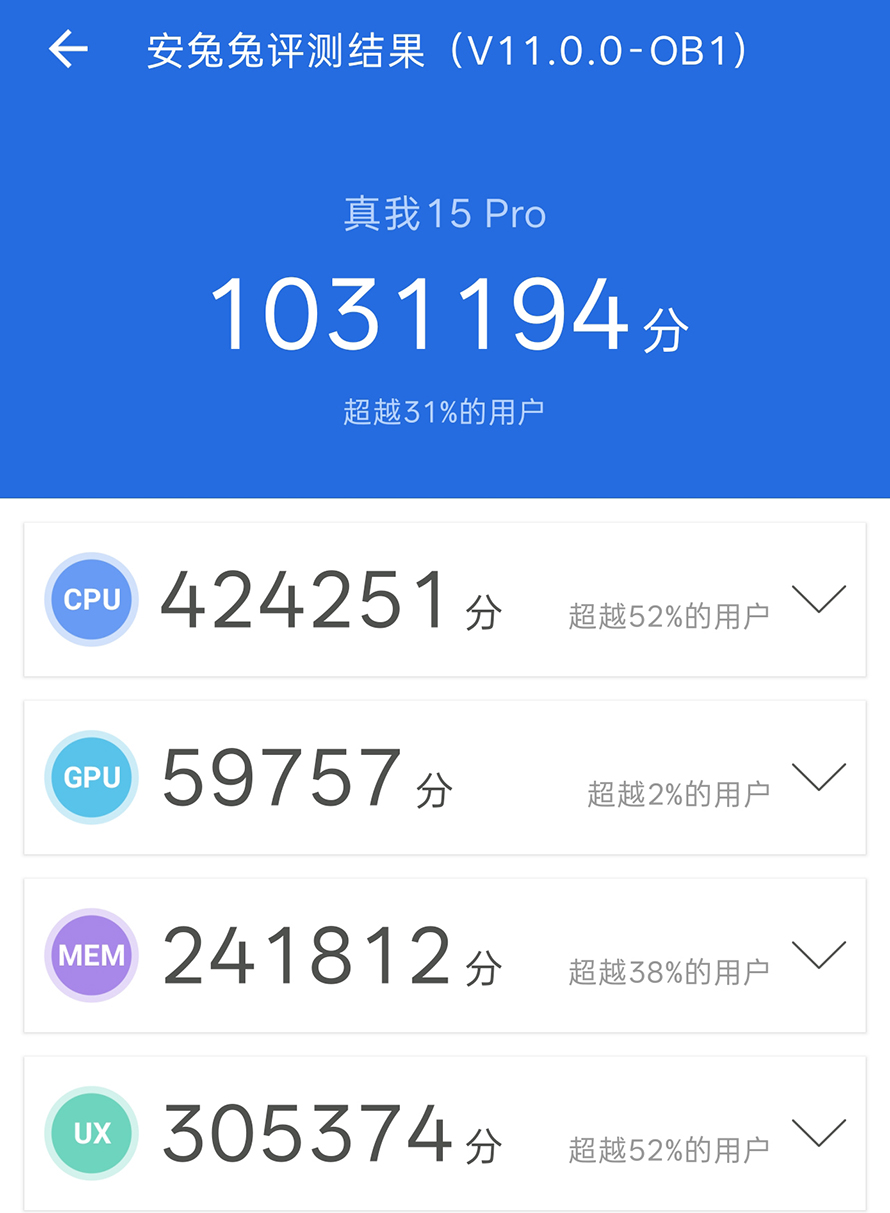Image resolution: width=890 pixels, height=1213 pixels.
Task: Select the cyan GPU badge icon
Action: point(91,777)
